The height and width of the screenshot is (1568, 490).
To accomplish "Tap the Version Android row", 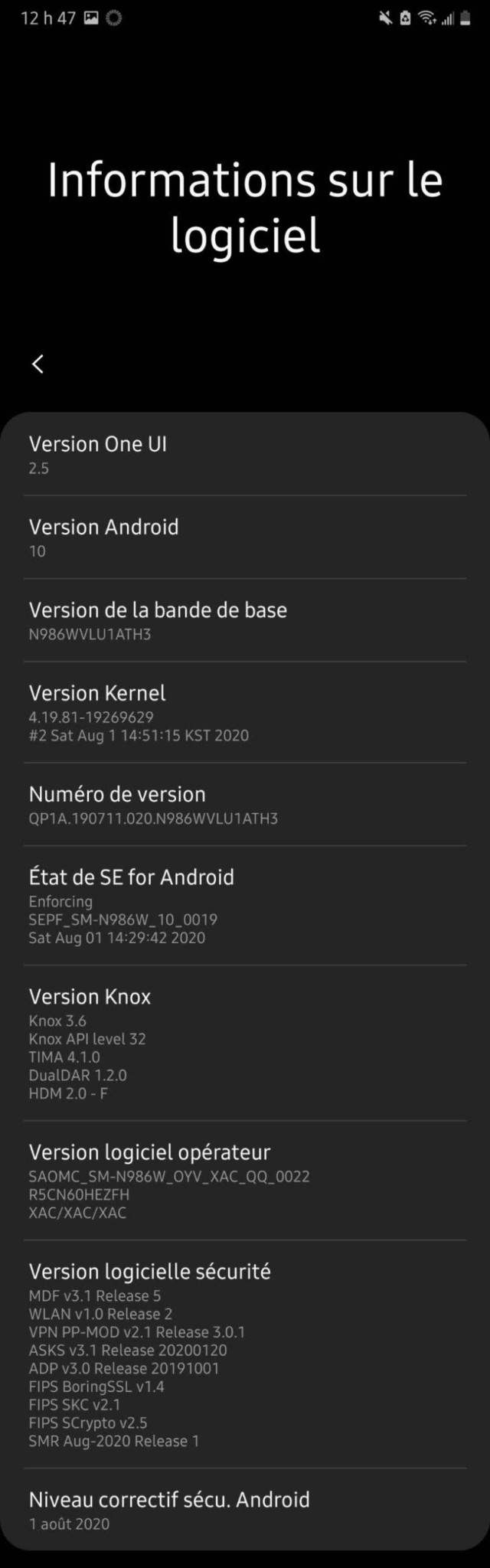I will point(245,537).
